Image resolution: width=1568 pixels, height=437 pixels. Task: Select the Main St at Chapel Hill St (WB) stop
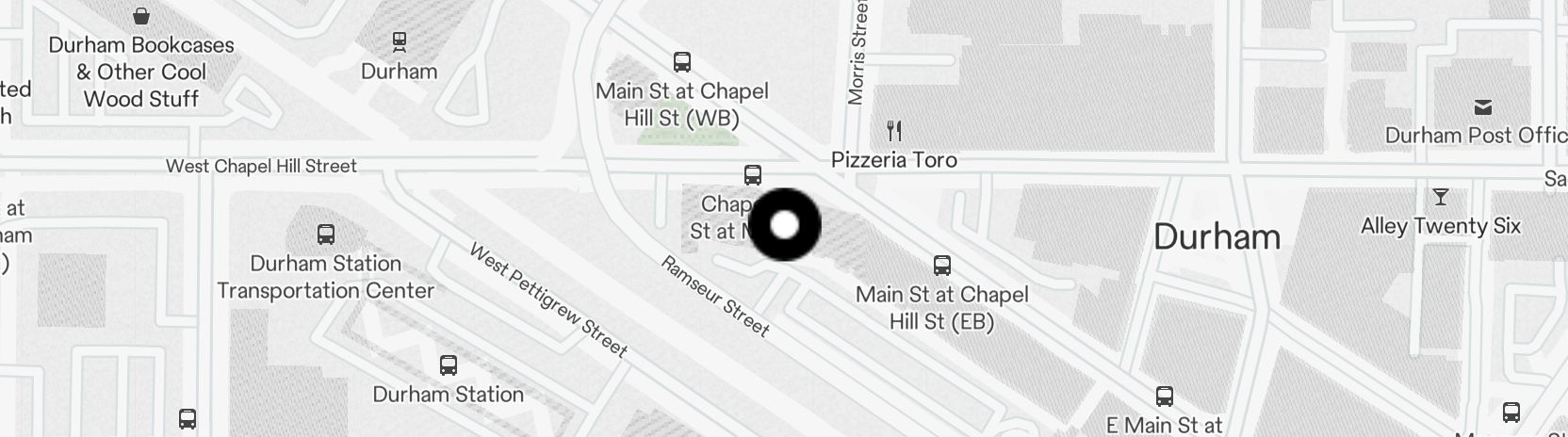click(682, 63)
